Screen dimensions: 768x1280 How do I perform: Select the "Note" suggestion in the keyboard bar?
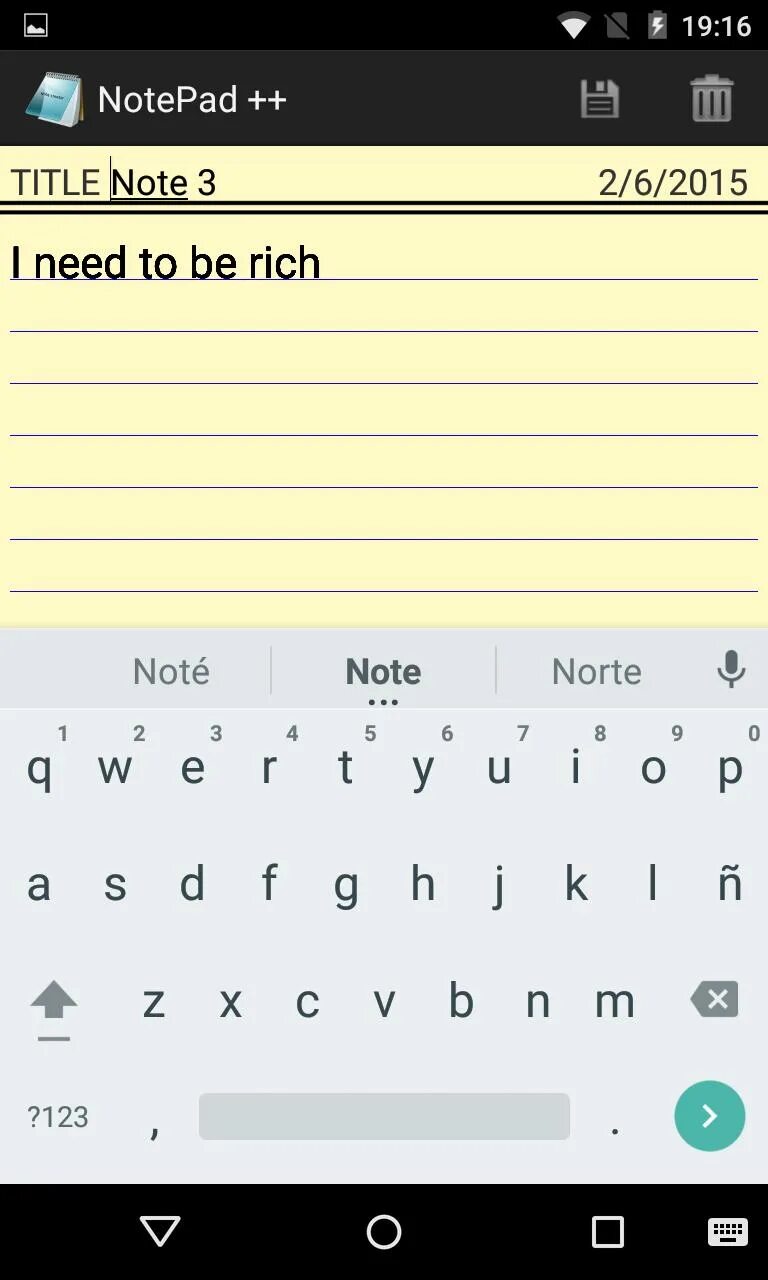coord(383,671)
